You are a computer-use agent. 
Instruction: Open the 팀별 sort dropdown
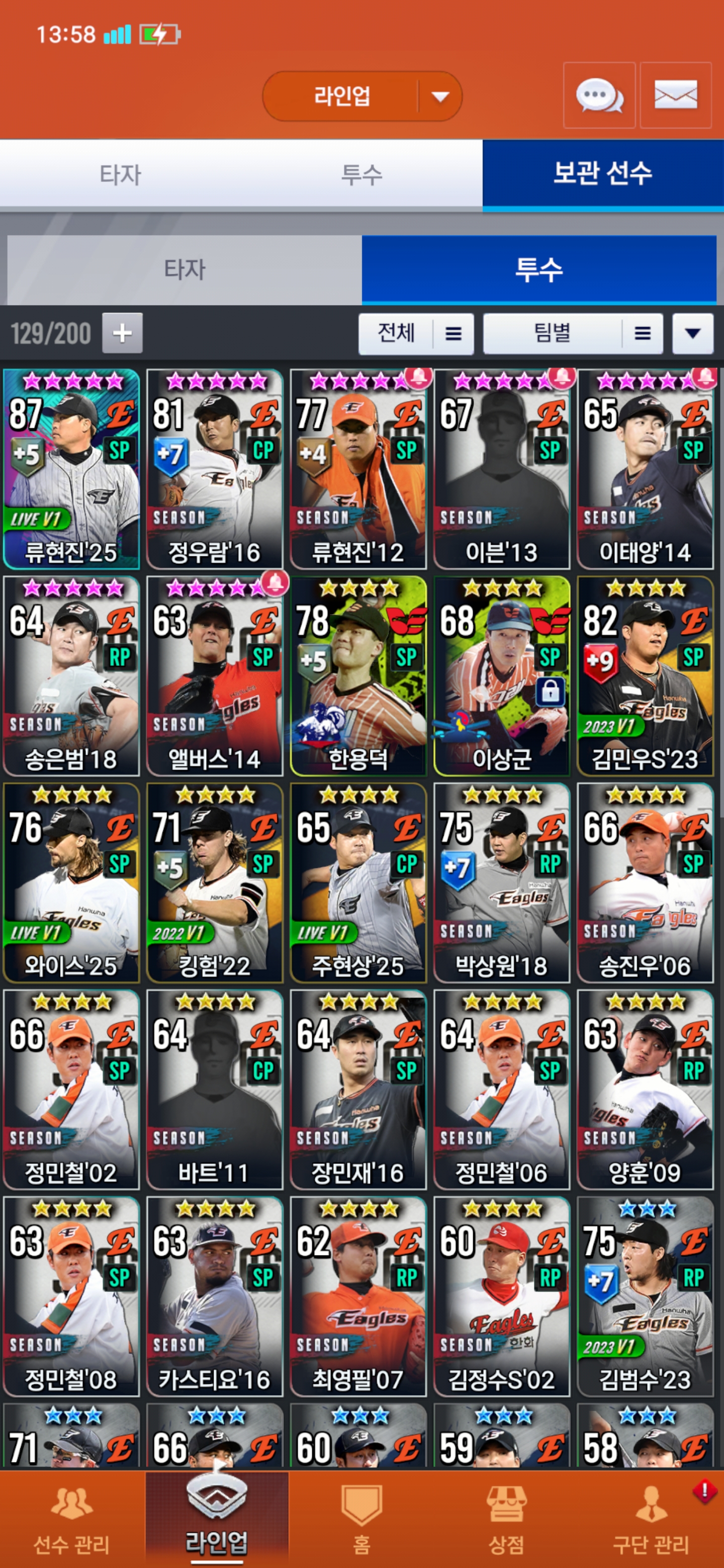(572, 334)
